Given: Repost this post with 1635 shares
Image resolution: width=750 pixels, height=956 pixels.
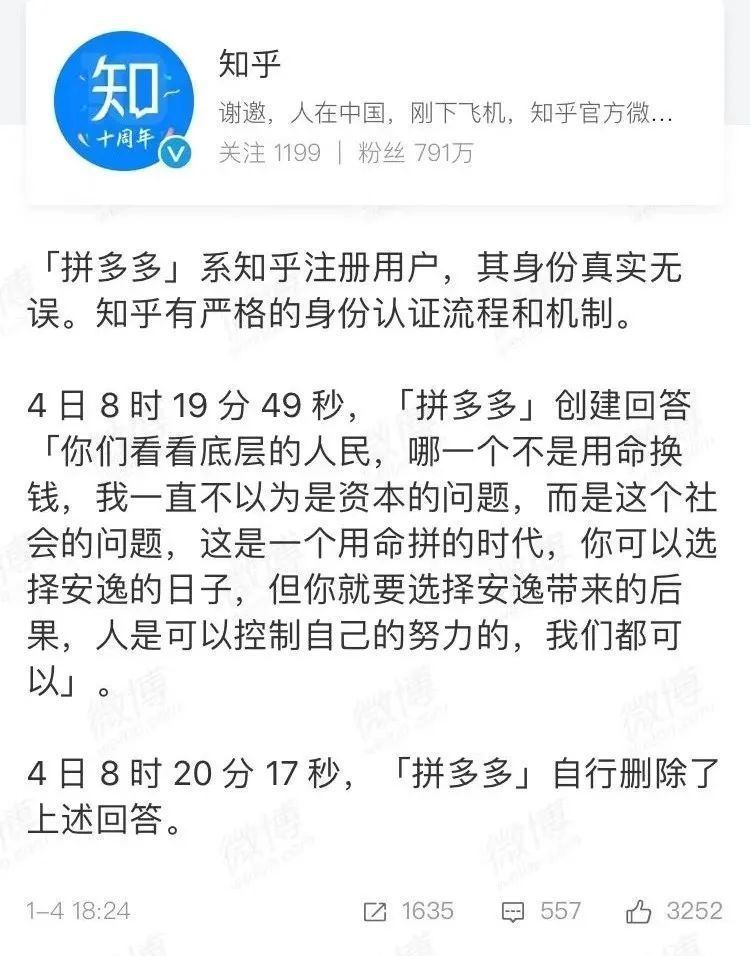Looking at the screenshot, I should pyautogui.click(x=408, y=910).
